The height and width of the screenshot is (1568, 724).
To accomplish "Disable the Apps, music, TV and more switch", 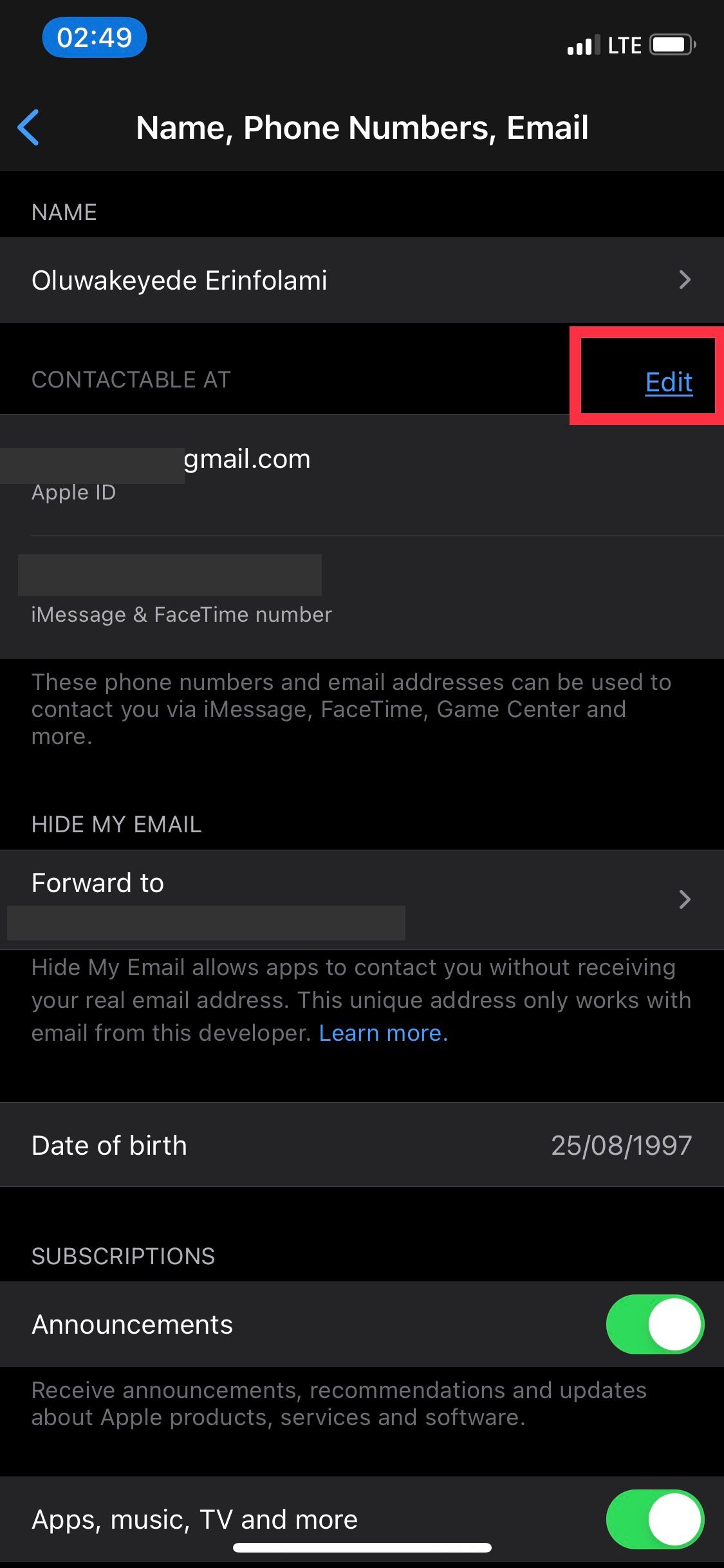I will pyautogui.click(x=654, y=1519).
